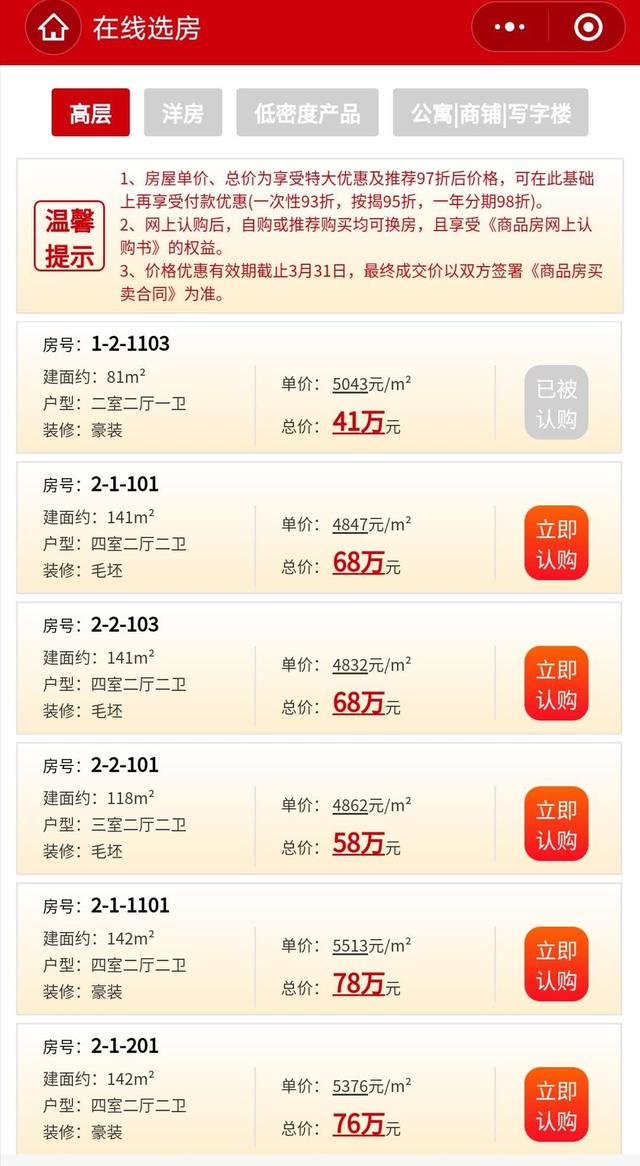
Task: Subscribe to room 2-1-1101 now
Action: click(x=556, y=964)
